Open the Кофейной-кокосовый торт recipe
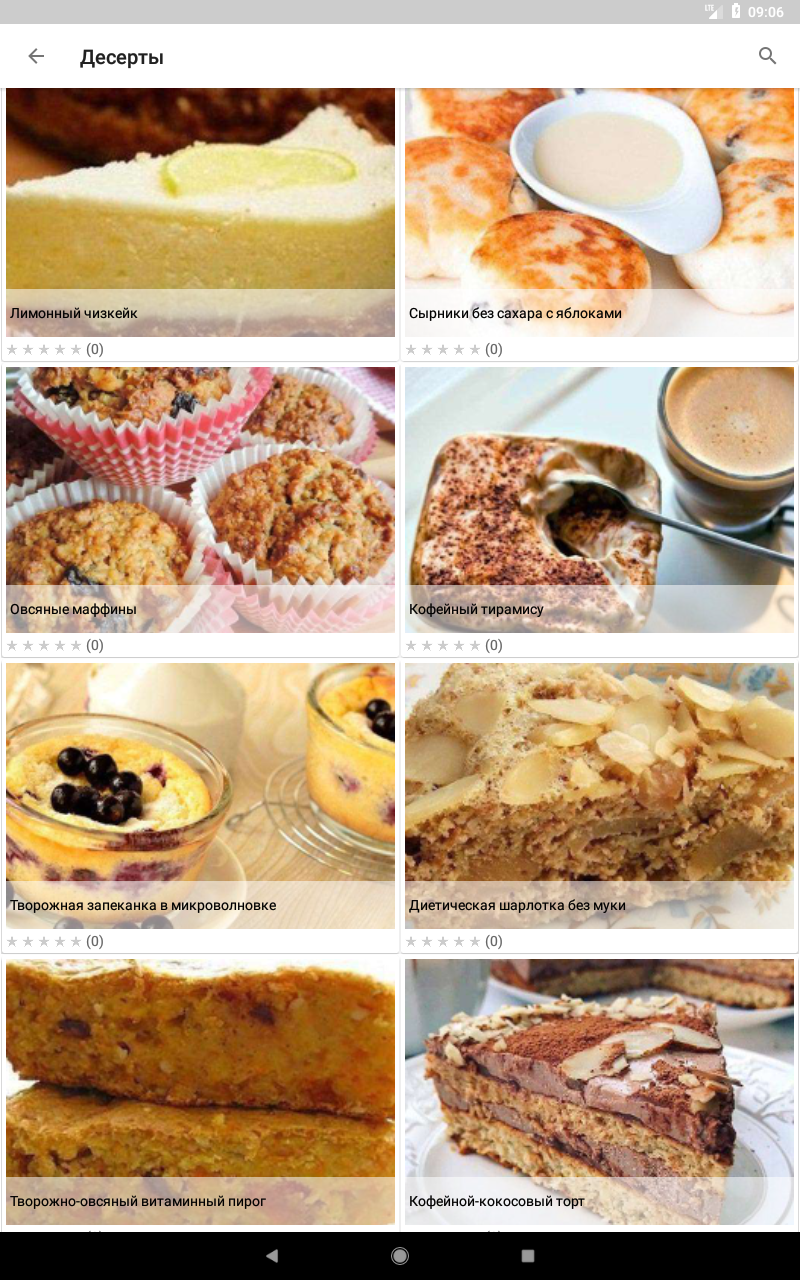 coord(600,1094)
